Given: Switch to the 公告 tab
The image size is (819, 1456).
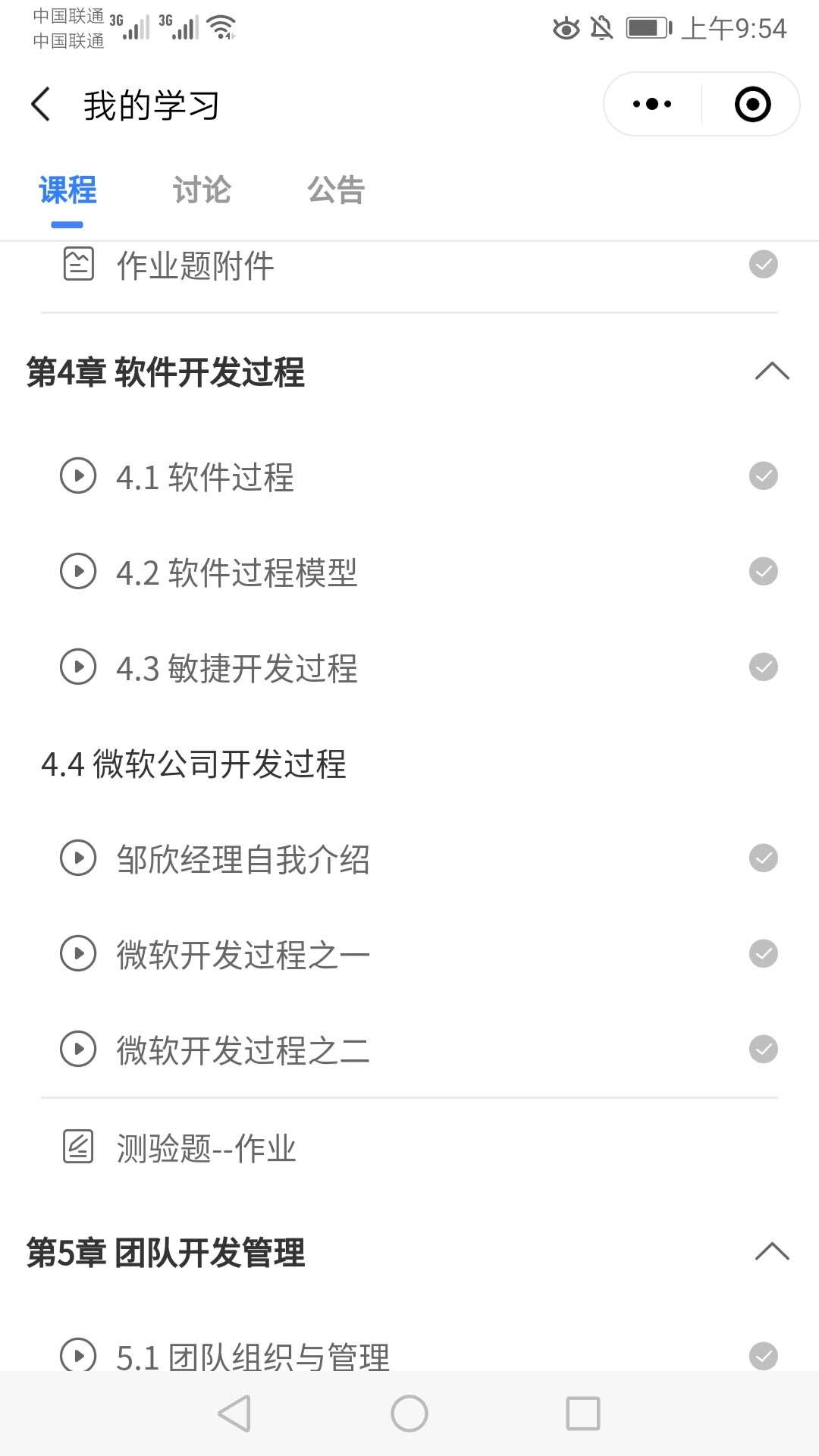Looking at the screenshot, I should [x=336, y=190].
